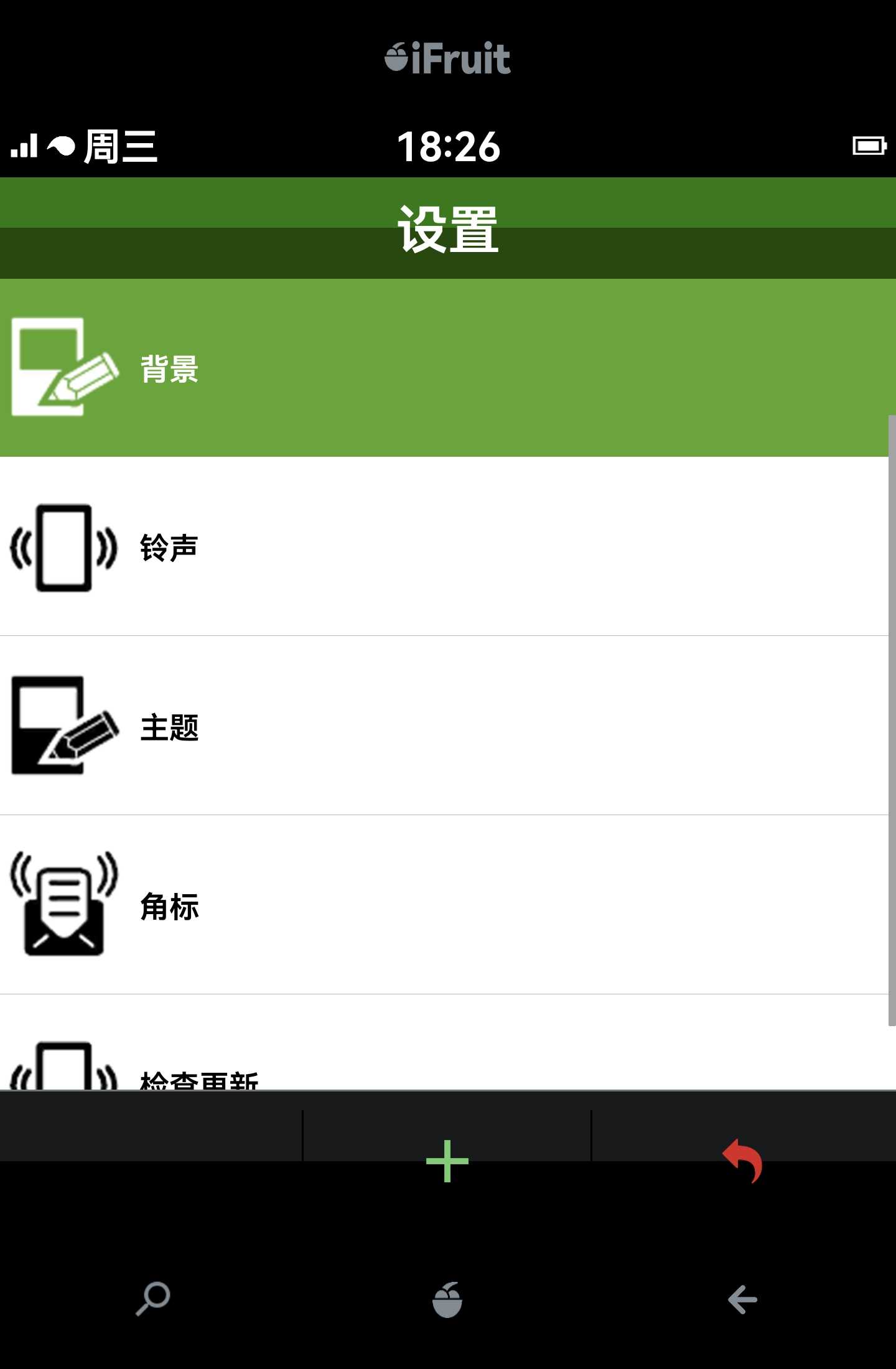Open the search magnifier icon
This screenshot has width=896, height=1369.
(152, 1299)
